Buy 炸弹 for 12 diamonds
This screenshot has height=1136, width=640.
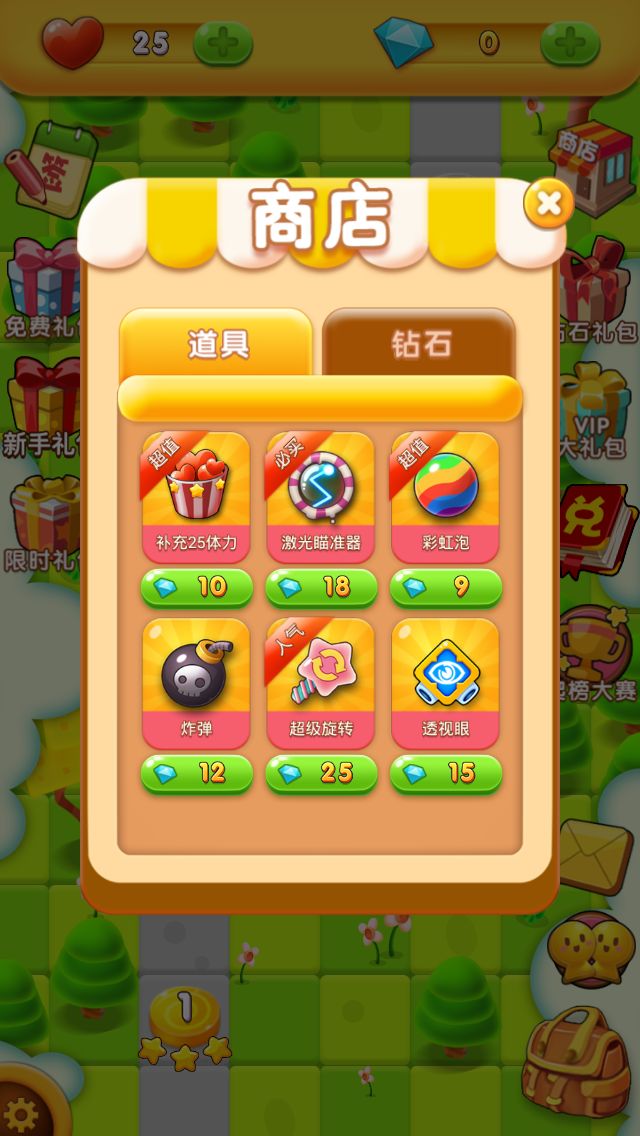tap(196, 773)
